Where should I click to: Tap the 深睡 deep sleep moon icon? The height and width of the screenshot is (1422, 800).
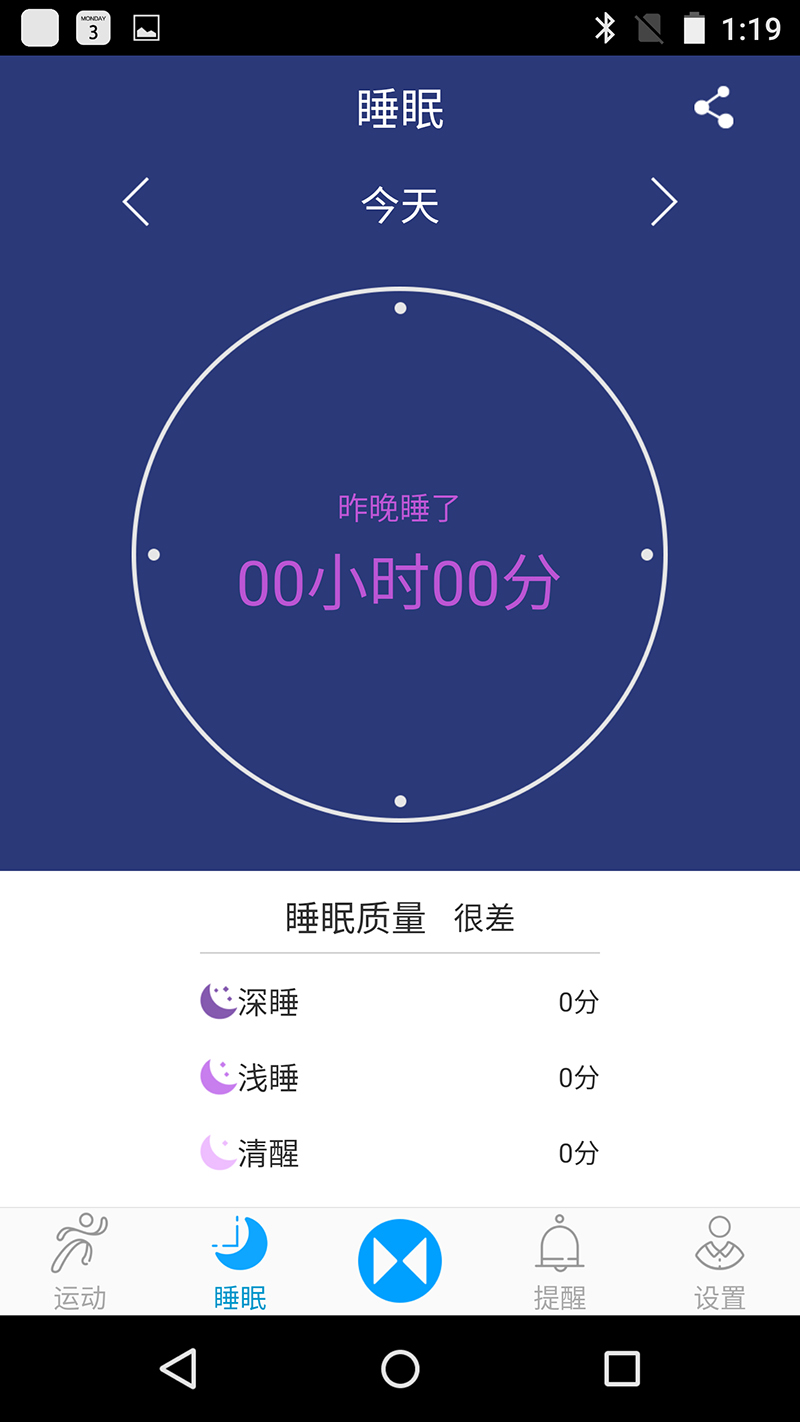point(218,1001)
